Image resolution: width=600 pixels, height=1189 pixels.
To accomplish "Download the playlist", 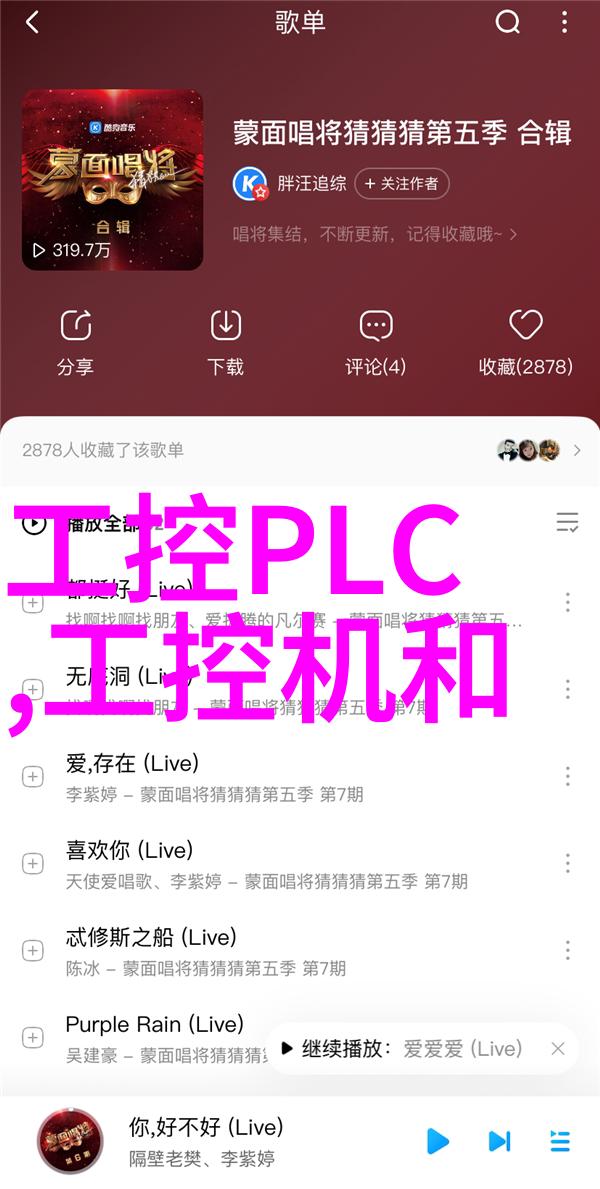I will coord(226,342).
